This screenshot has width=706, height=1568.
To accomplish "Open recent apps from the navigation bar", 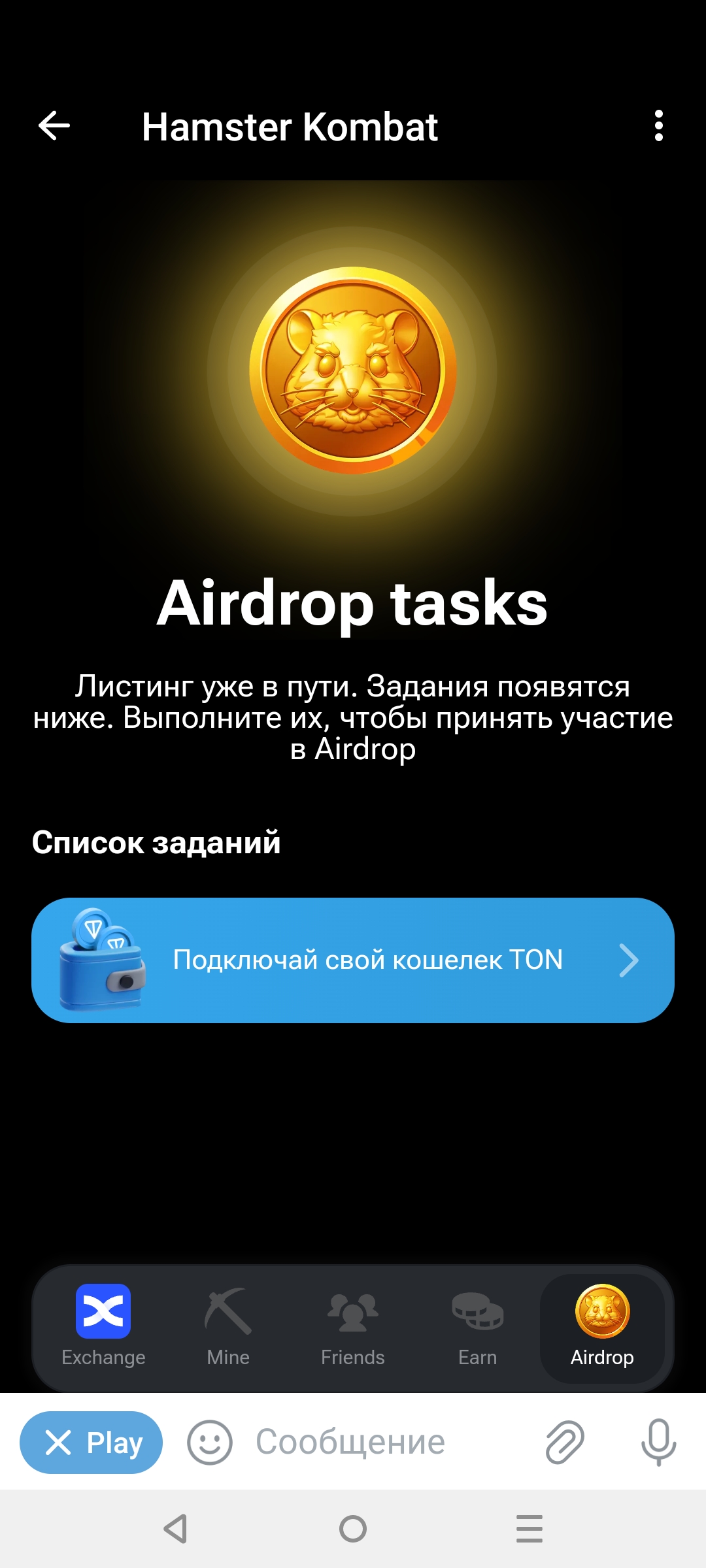I will tap(529, 1529).
